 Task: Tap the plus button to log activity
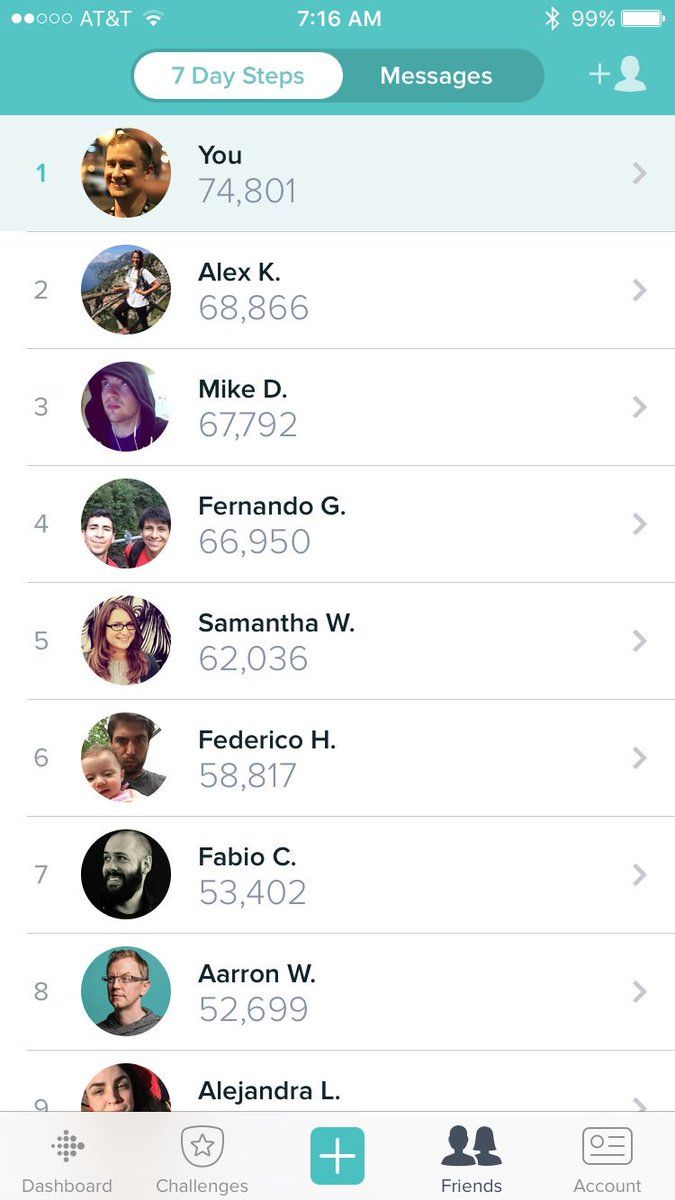point(337,1156)
